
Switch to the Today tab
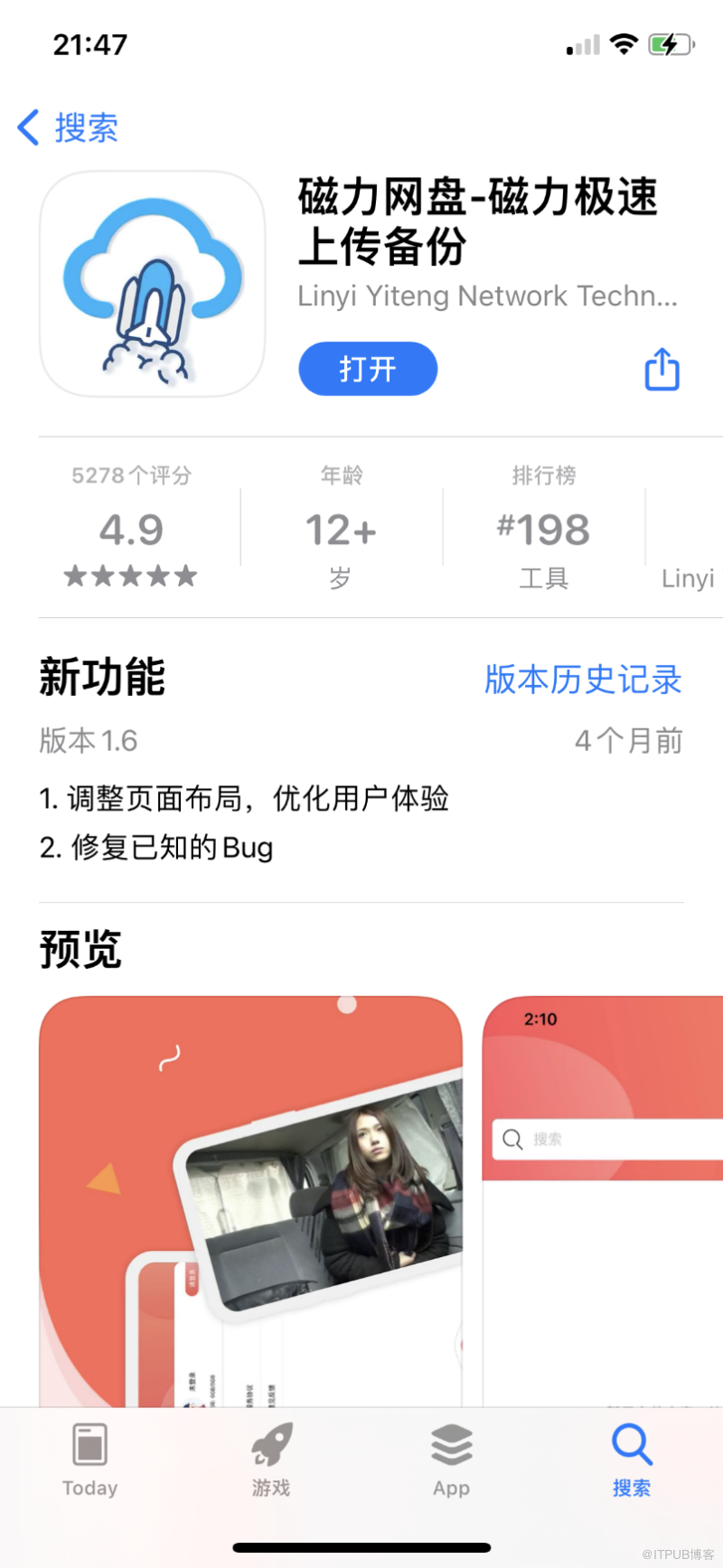point(89,1460)
